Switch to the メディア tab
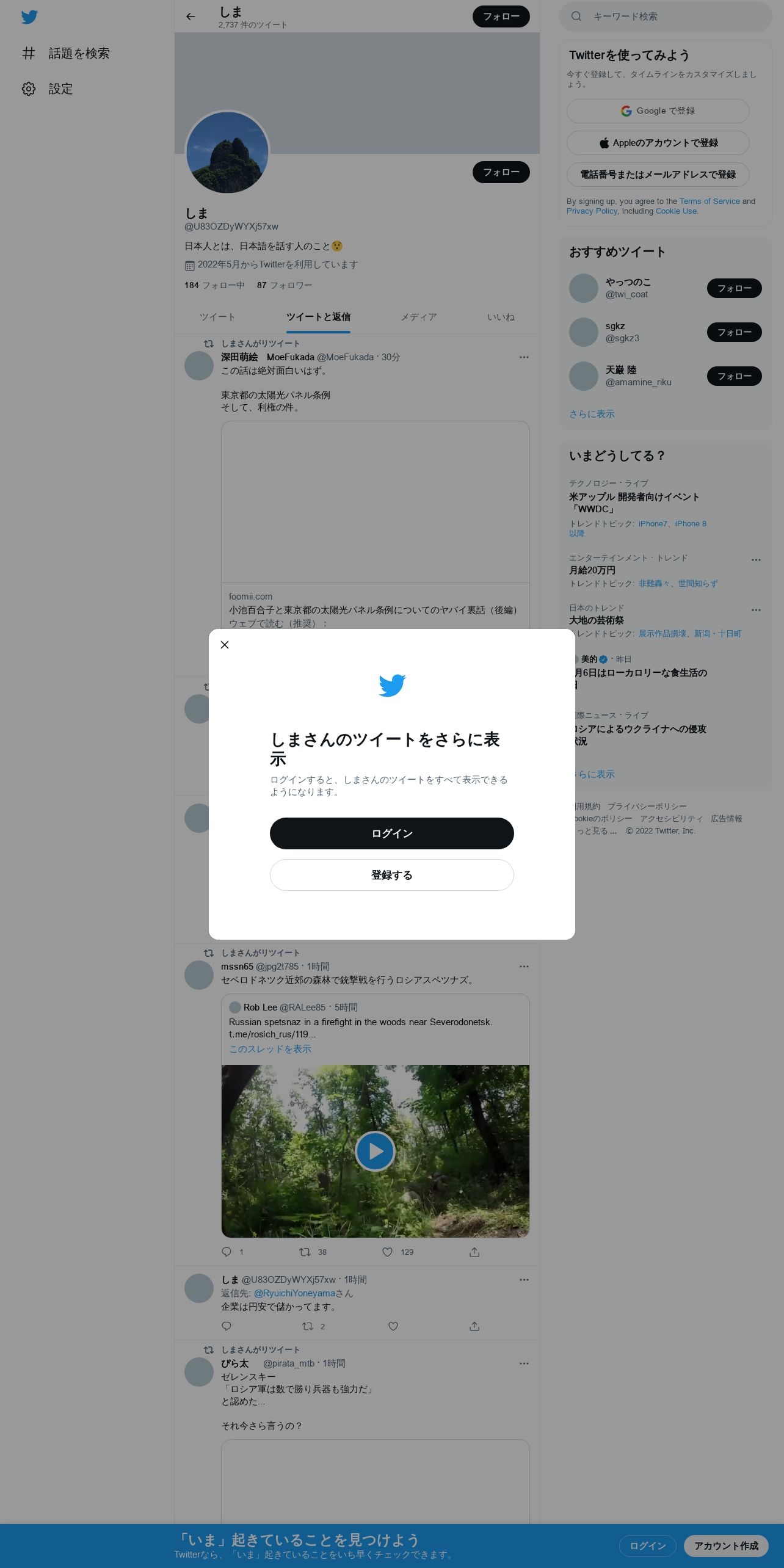The width and height of the screenshot is (784, 1568). click(x=419, y=317)
